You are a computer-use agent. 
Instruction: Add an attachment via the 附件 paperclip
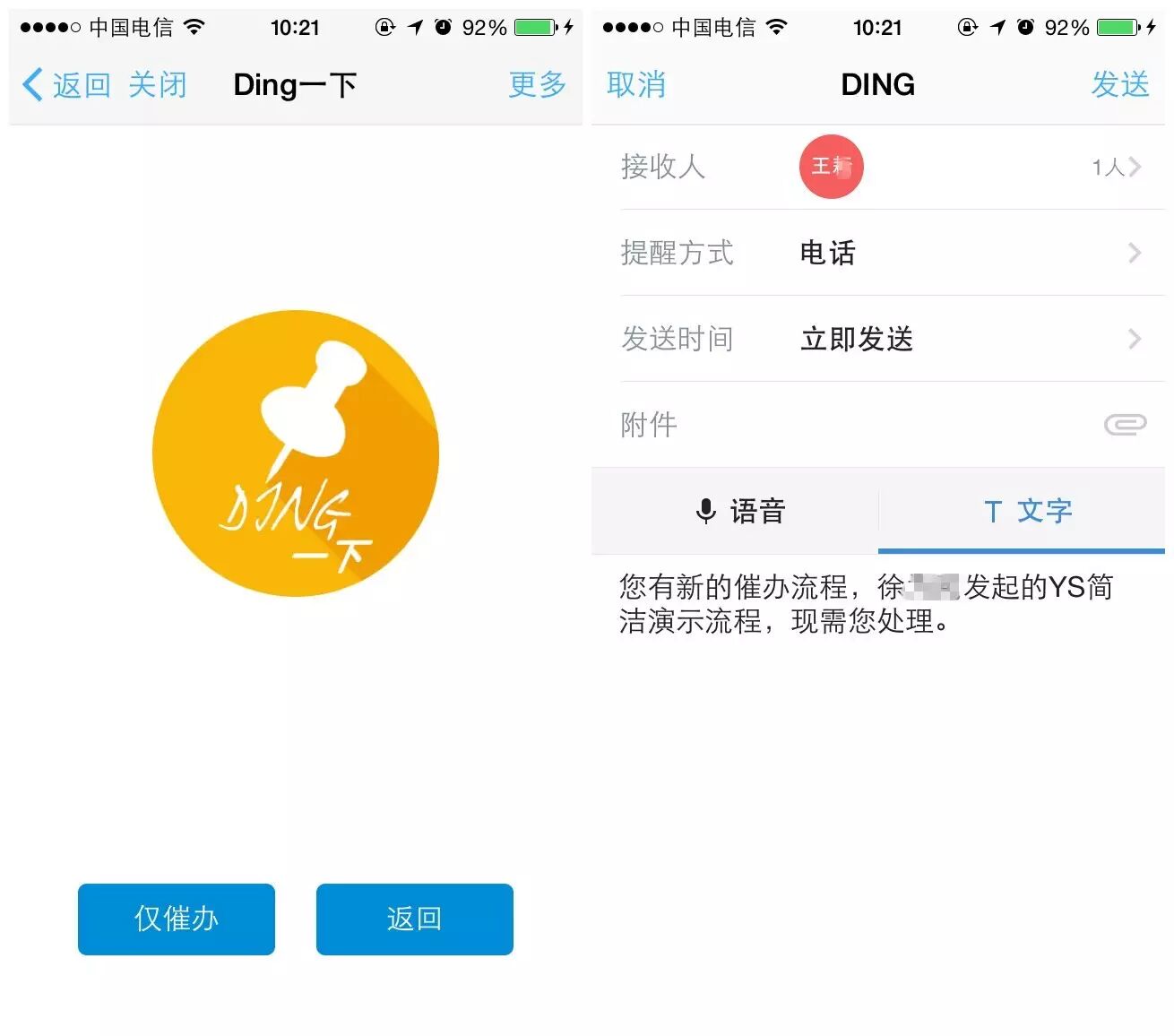1125,425
